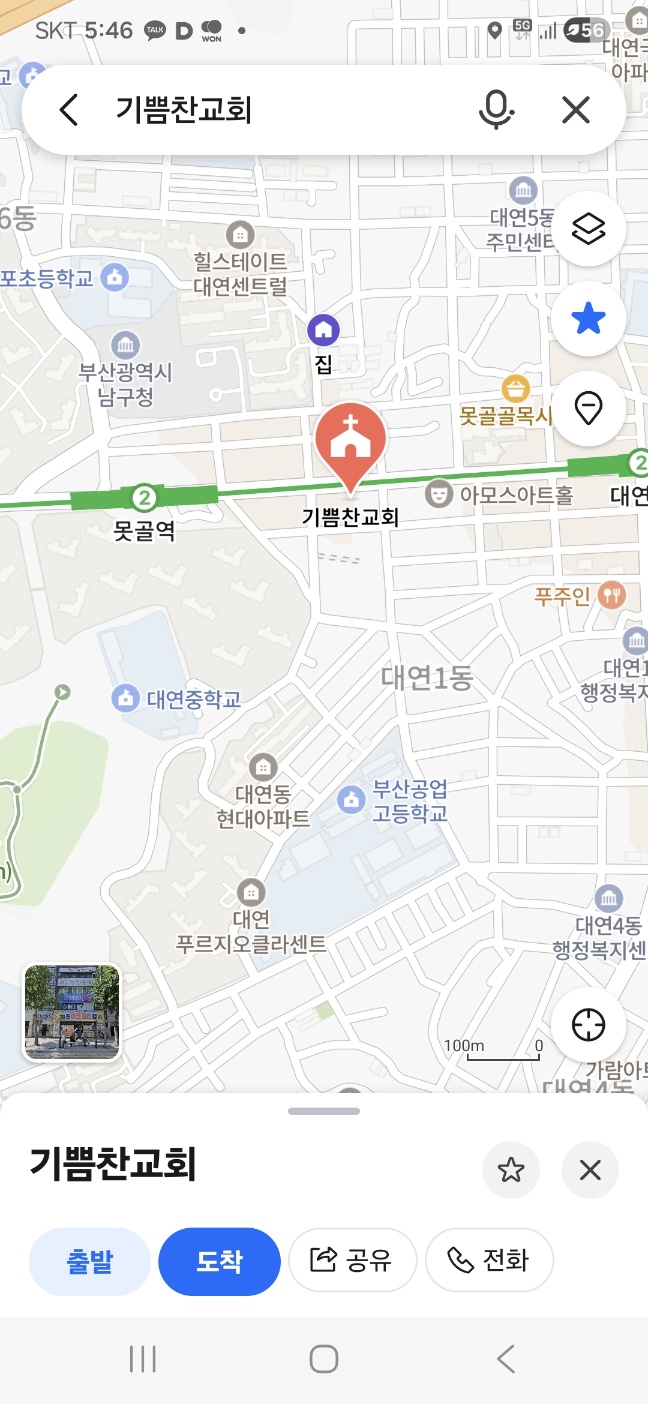Expand the place card using its drag handle
The width and height of the screenshot is (648, 1404).
click(324, 1111)
